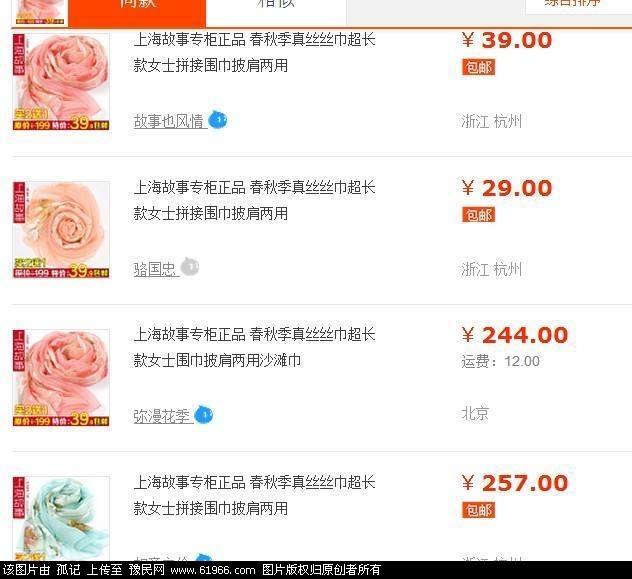Chat with seller 故事也风情 via blue icon
The width and height of the screenshot is (632, 579).
pos(218,120)
